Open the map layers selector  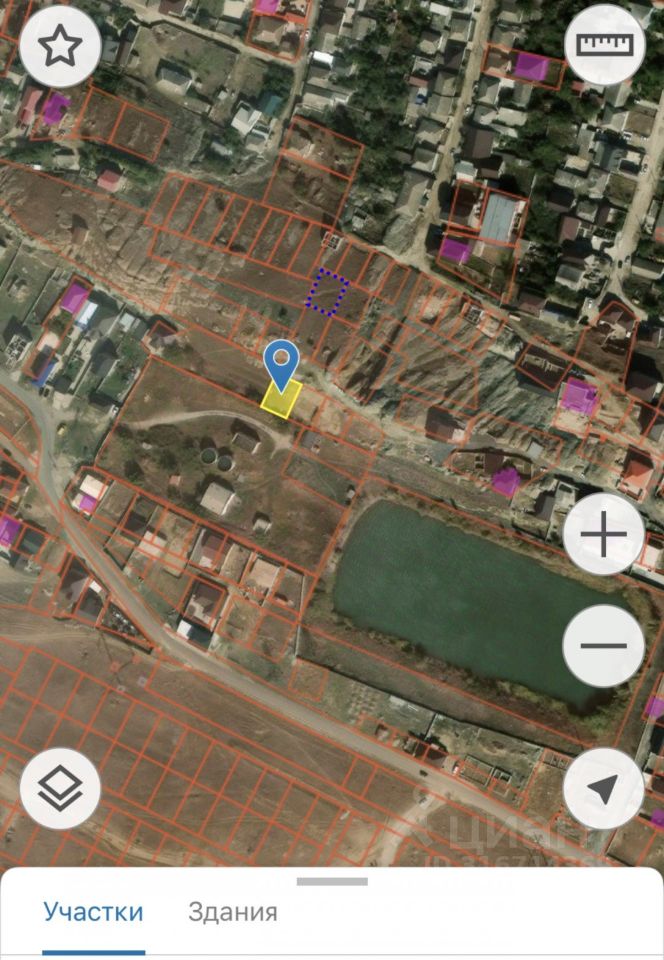click(x=60, y=789)
